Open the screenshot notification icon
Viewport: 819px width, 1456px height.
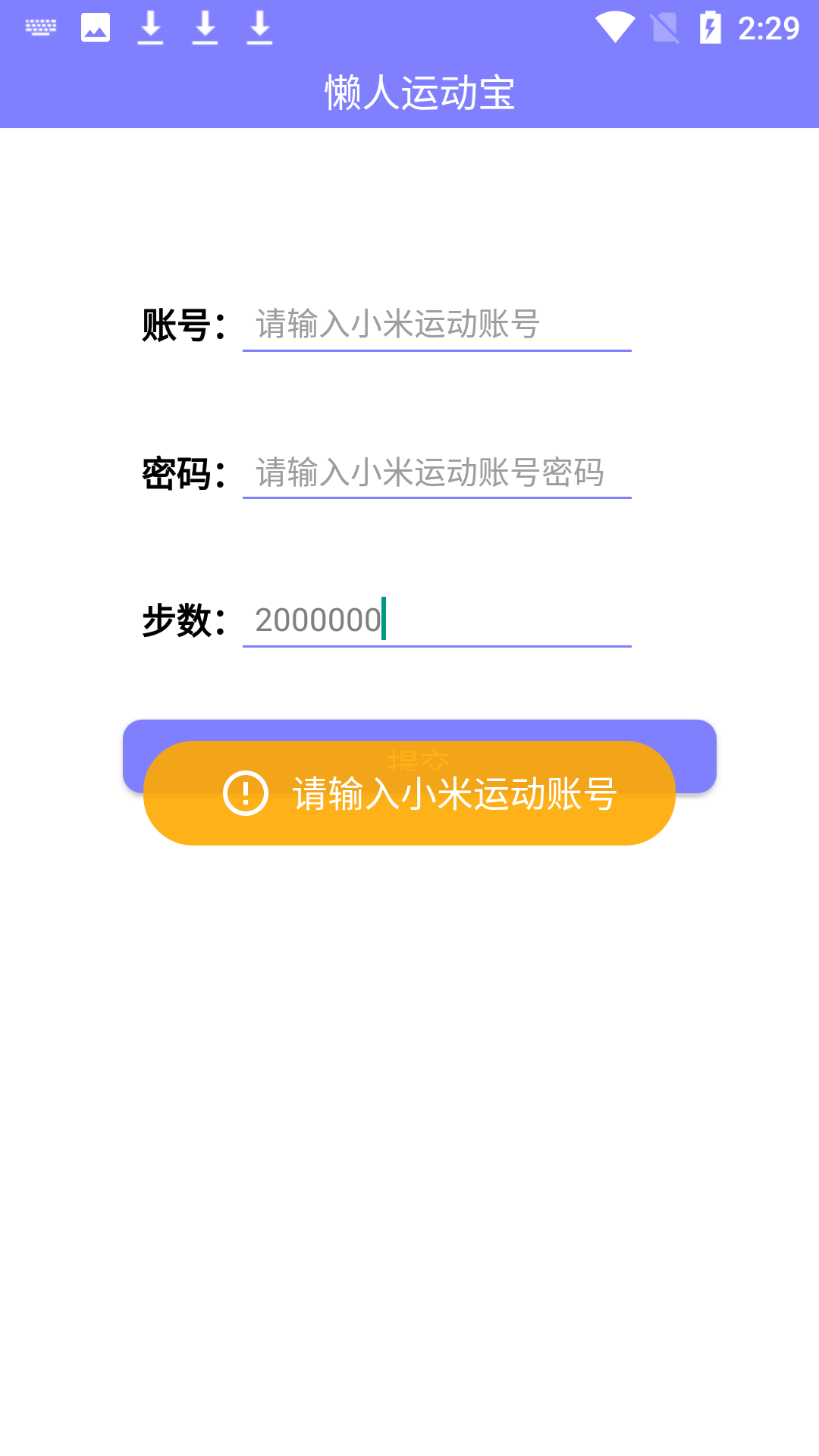tap(94, 27)
